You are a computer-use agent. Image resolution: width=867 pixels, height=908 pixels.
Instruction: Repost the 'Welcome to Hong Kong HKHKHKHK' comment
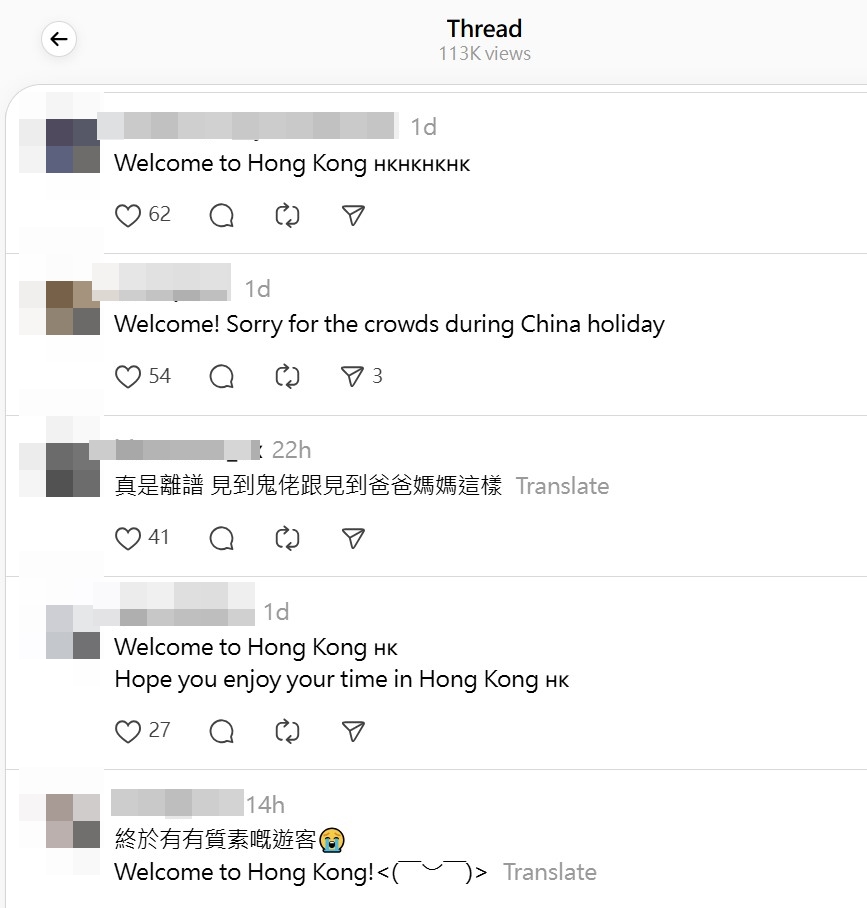[x=287, y=215]
